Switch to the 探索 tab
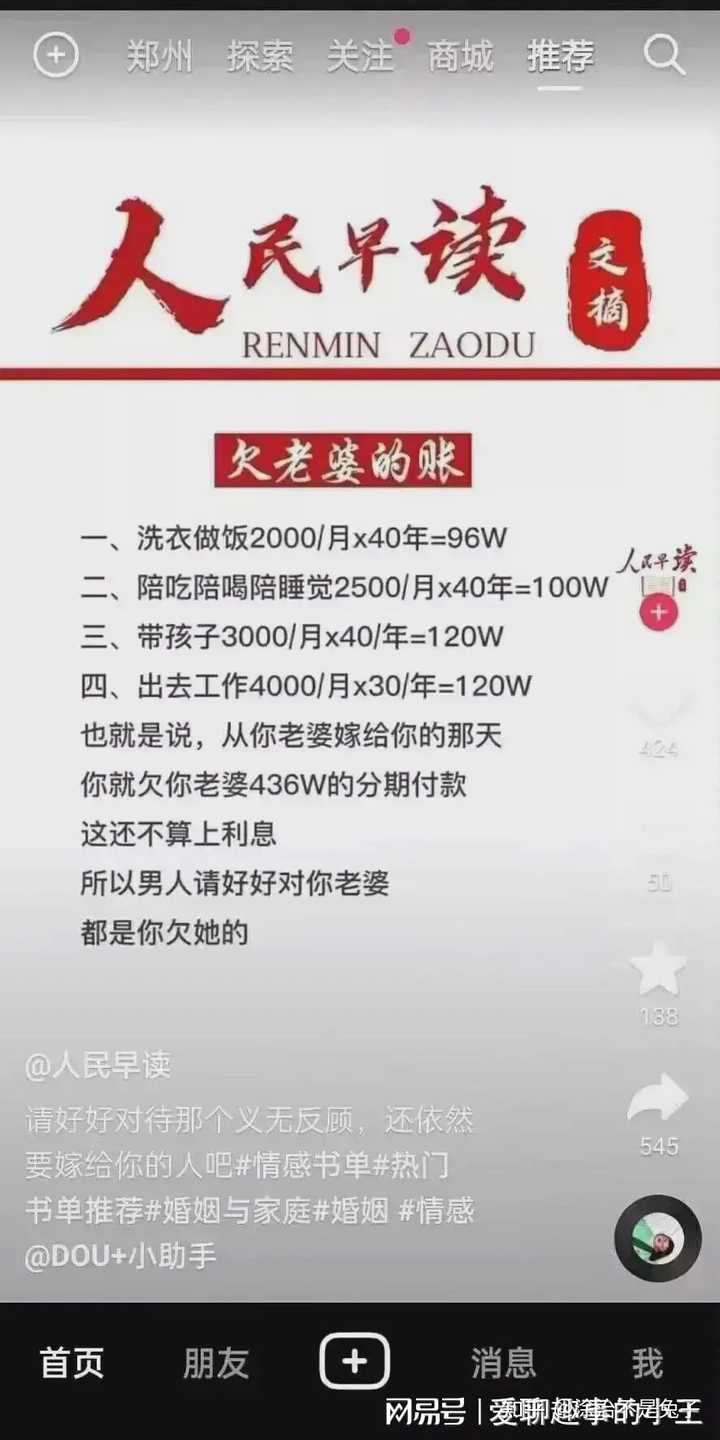Viewport: 720px width, 1440px height. 259,57
